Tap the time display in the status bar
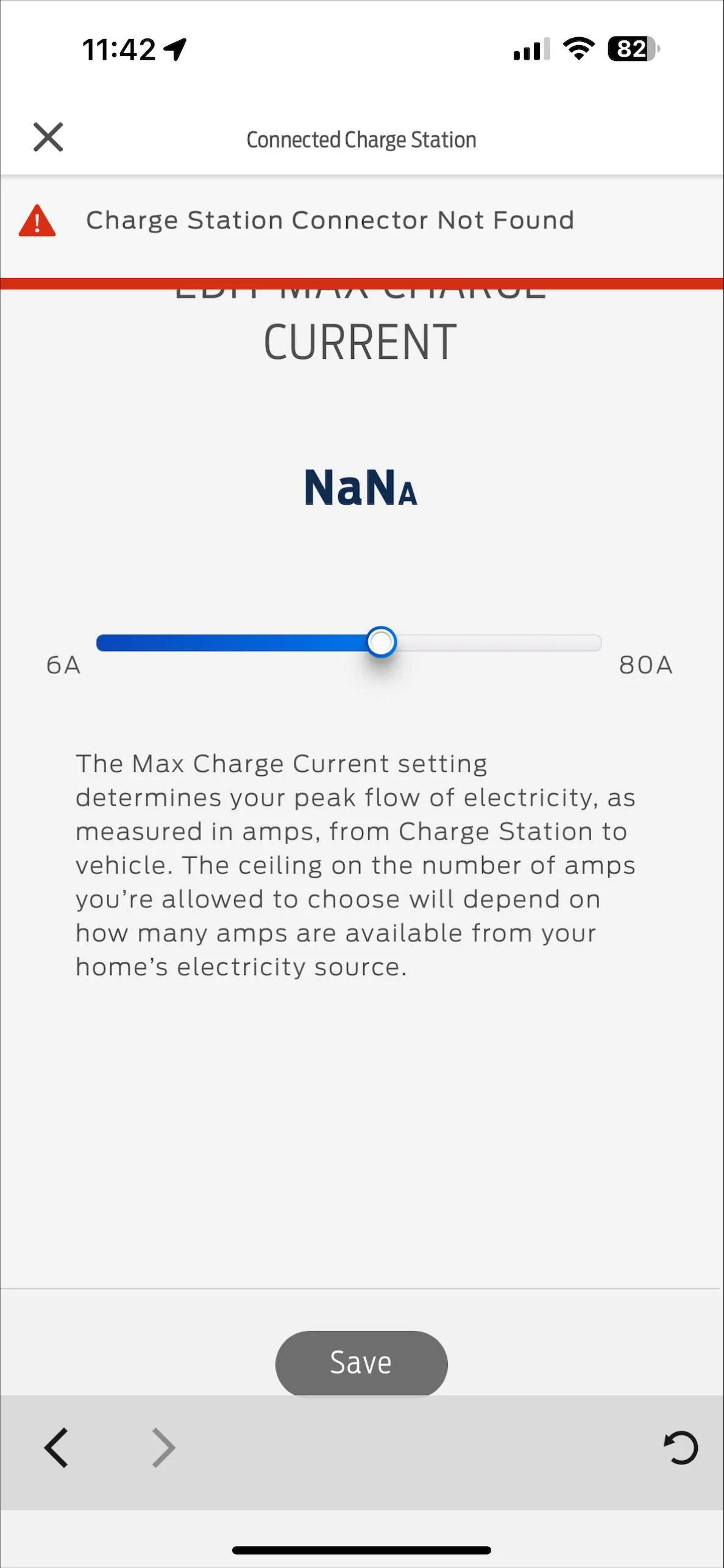Viewport: 724px width, 1568px height. point(121,51)
